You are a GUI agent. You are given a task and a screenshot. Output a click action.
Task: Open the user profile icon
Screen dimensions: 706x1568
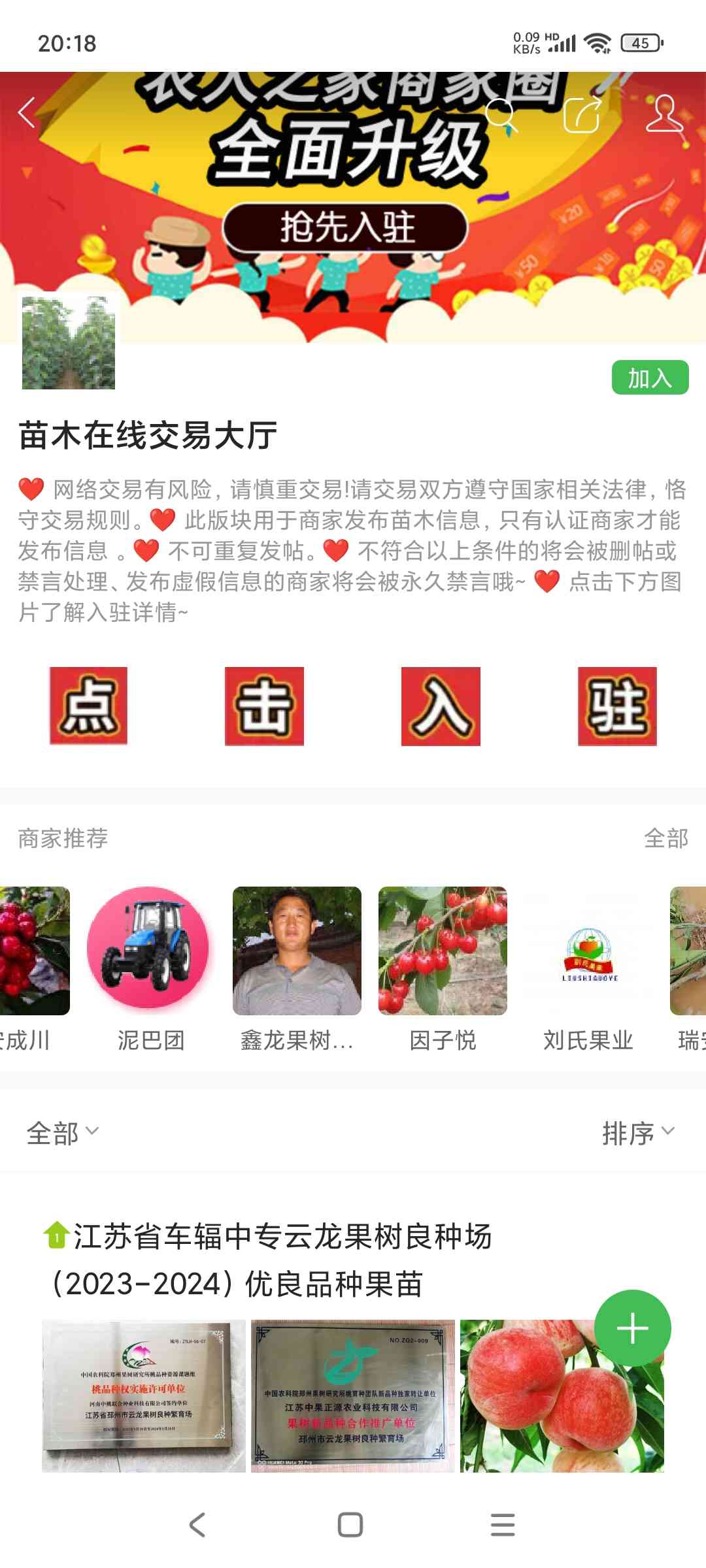(x=664, y=113)
